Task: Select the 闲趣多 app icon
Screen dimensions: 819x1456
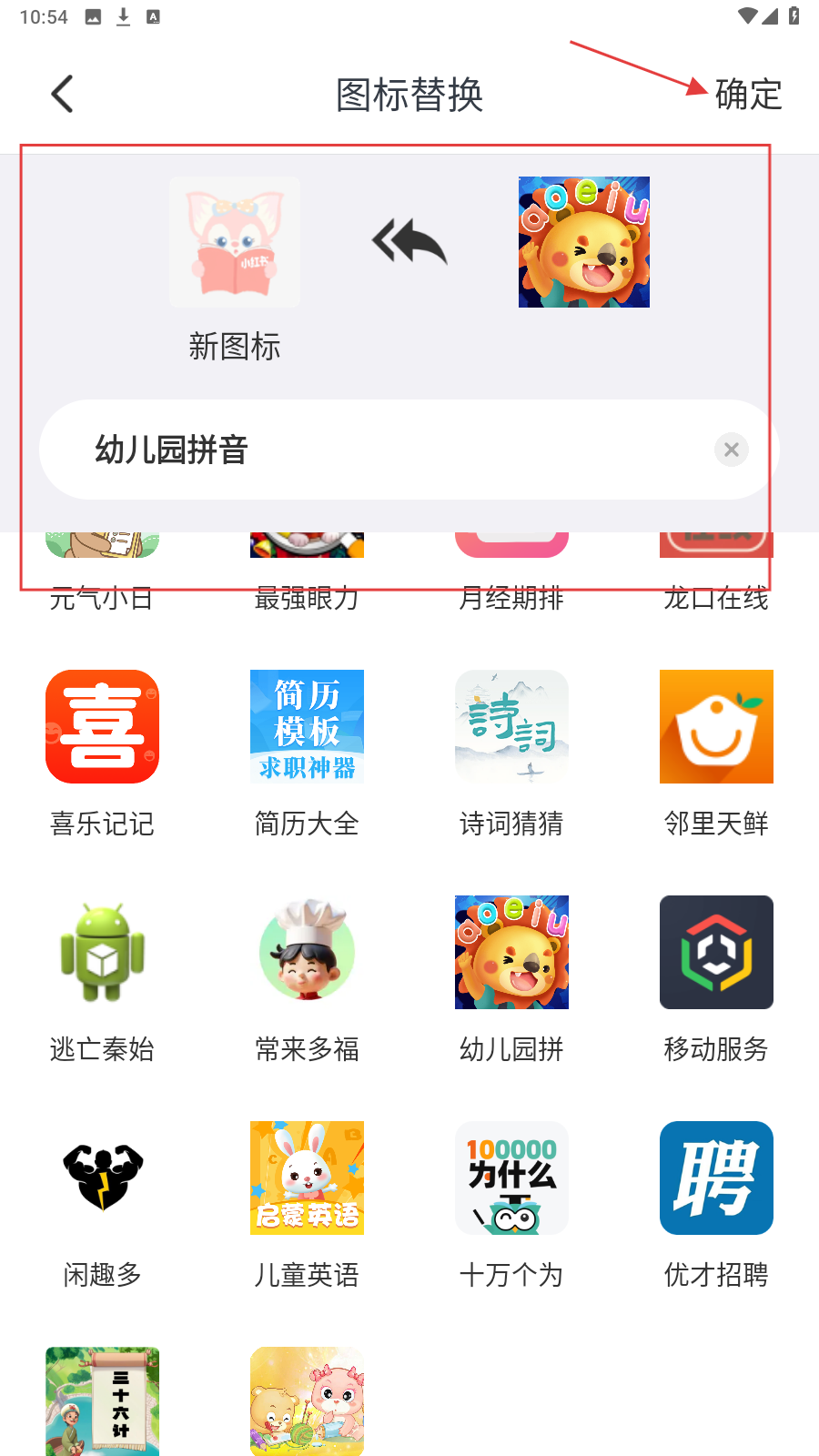Action: pos(102,1178)
